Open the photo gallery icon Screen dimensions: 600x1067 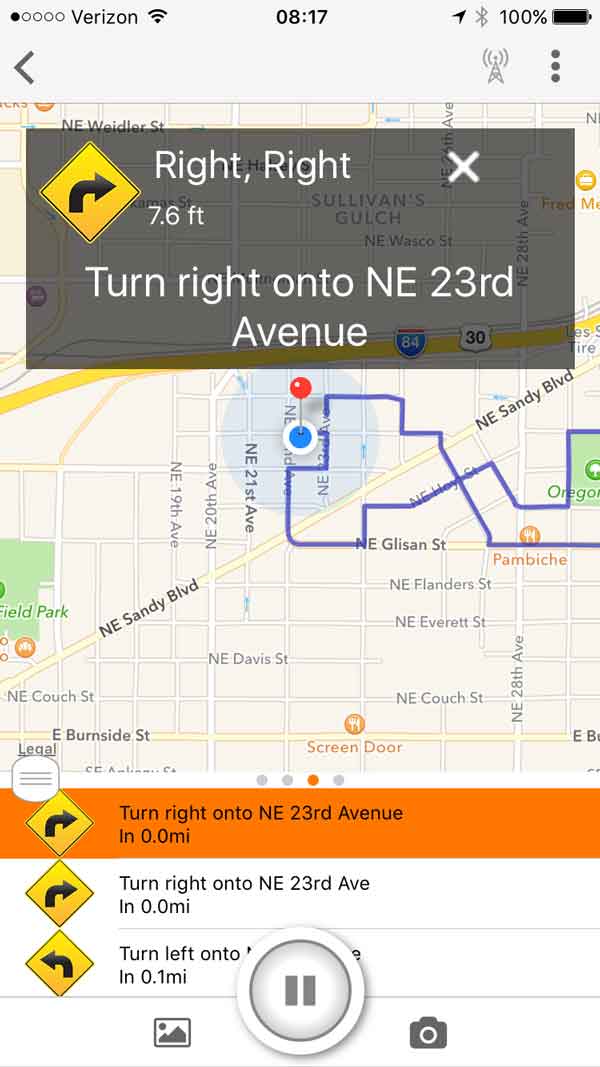(x=172, y=1032)
